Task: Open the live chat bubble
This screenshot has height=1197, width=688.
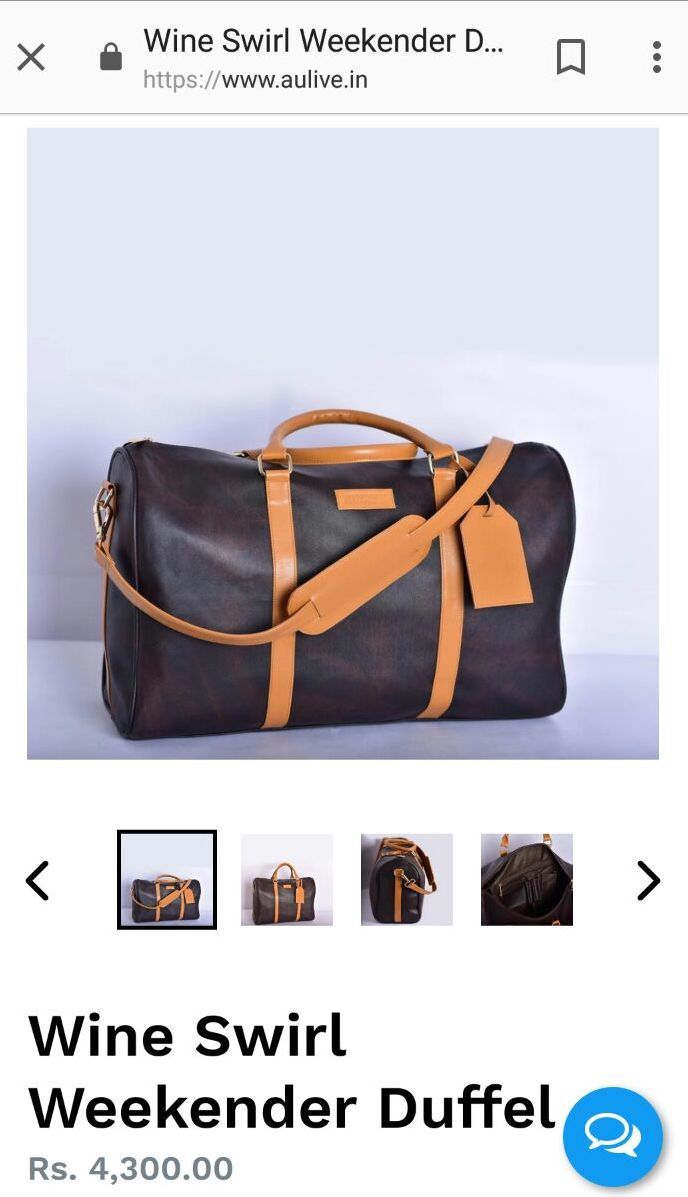Action: 612,1136
